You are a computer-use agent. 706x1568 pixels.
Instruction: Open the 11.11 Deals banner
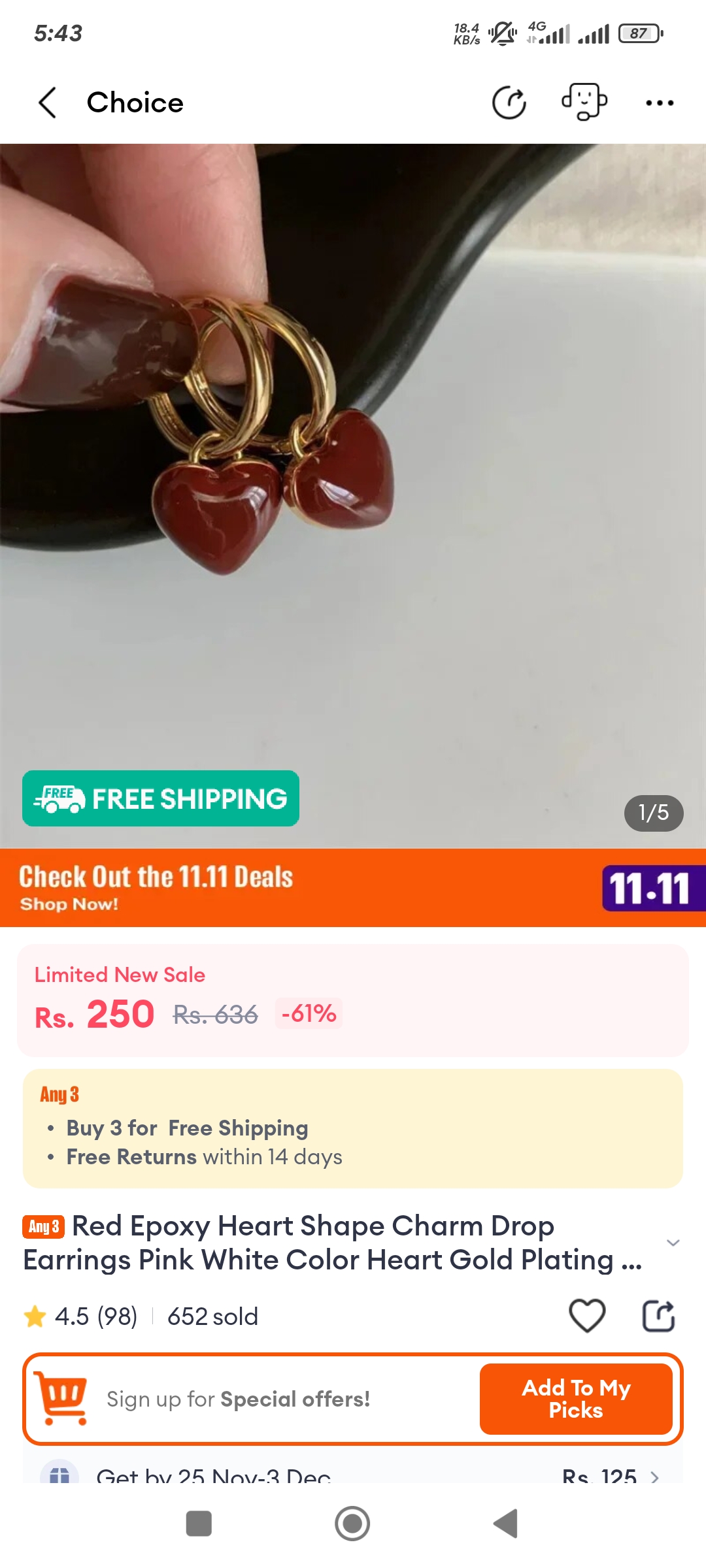point(353,888)
